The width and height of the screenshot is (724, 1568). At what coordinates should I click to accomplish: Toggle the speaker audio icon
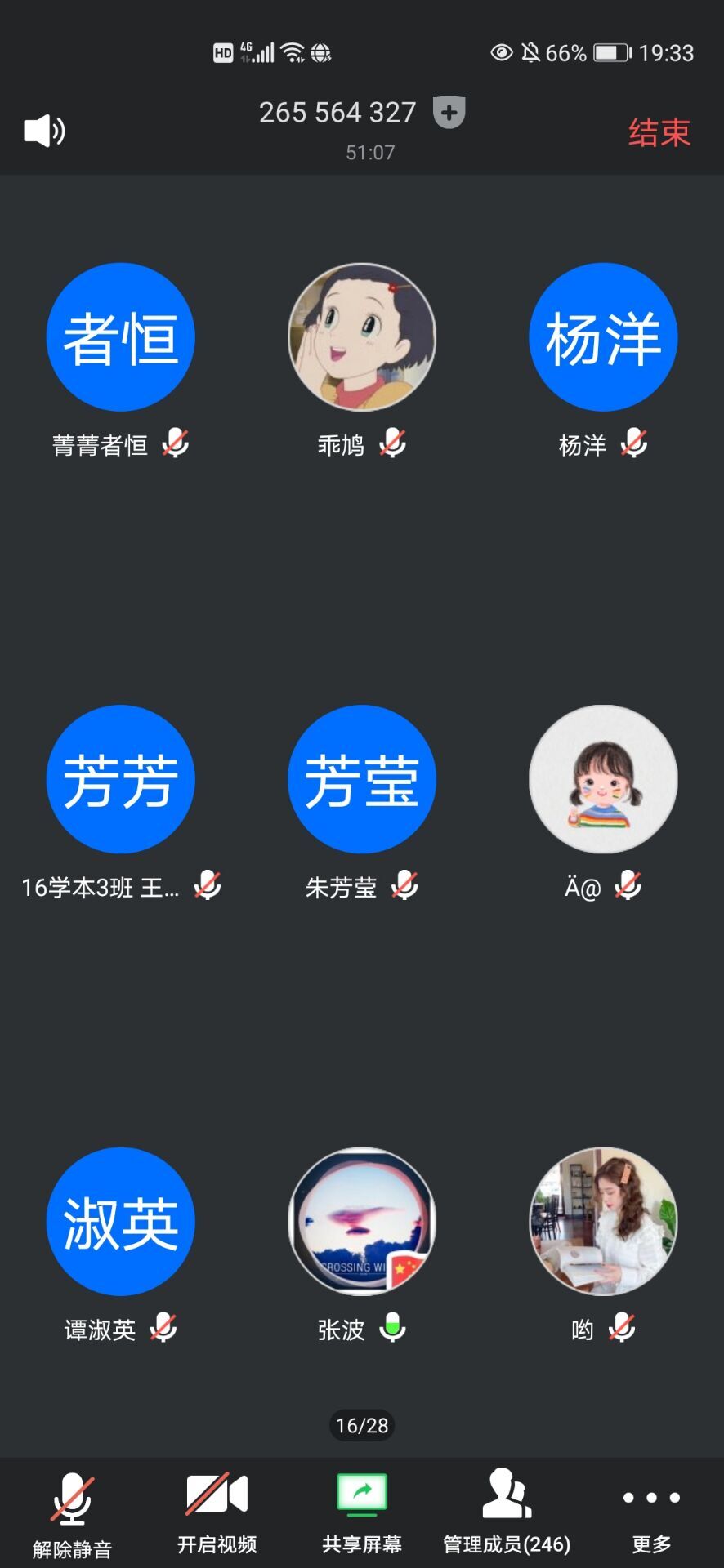(44, 131)
